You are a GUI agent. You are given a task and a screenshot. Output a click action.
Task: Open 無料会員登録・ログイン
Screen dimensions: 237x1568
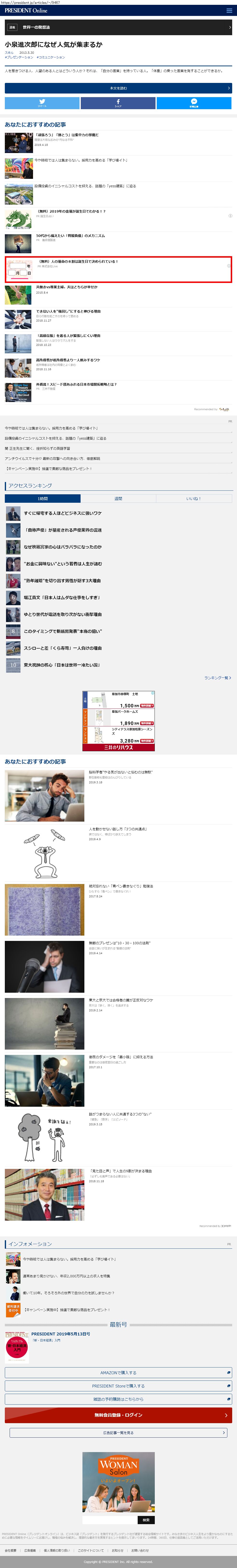coord(118,1415)
